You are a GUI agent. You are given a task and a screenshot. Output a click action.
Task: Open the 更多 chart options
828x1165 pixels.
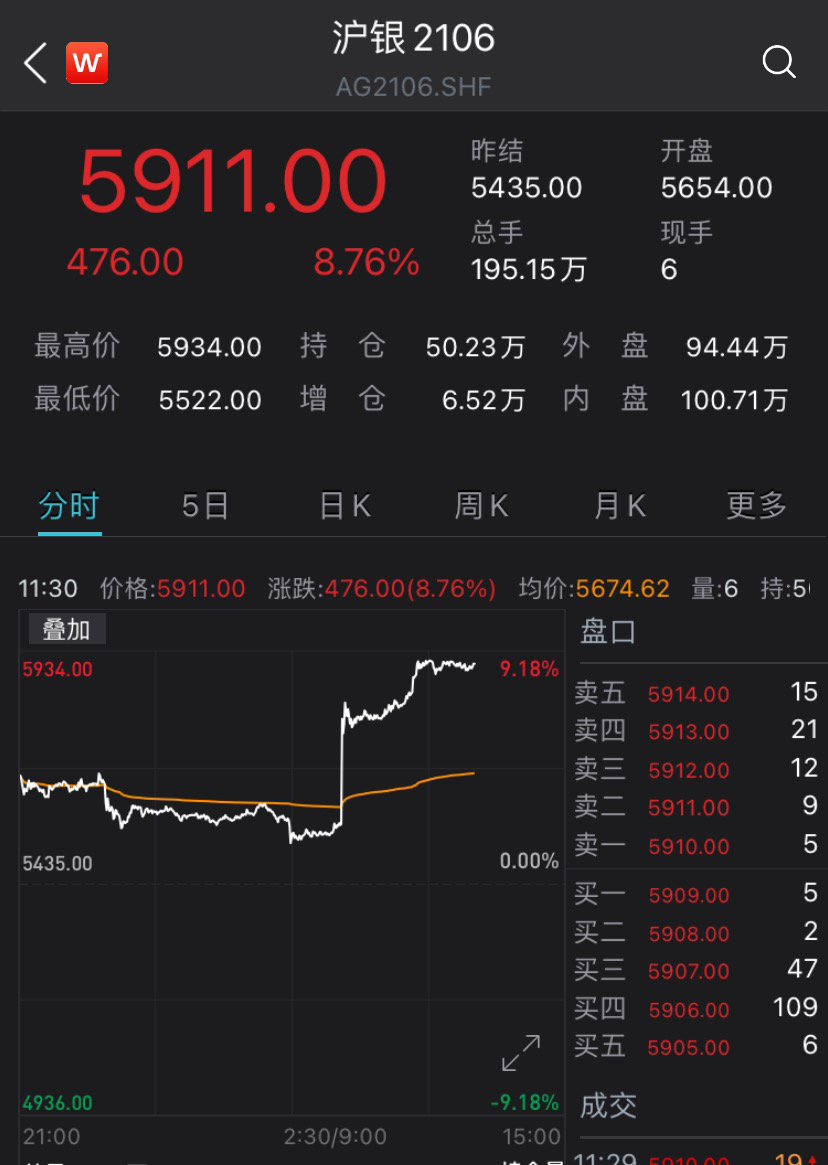pos(756,506)
